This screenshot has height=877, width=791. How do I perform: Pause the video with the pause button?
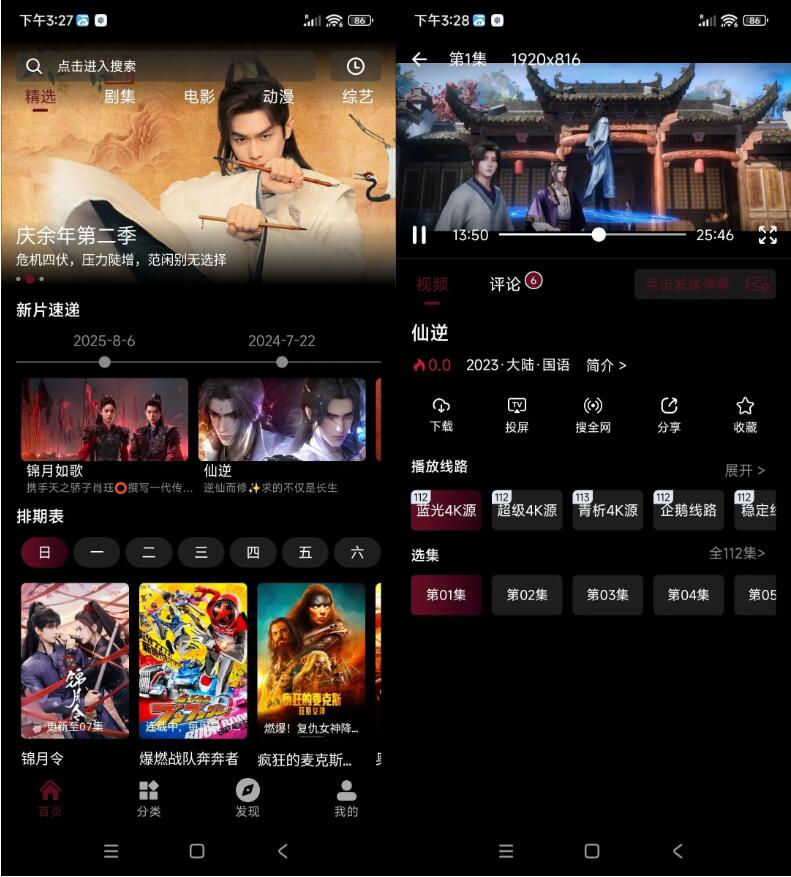[x=419, y=236]
